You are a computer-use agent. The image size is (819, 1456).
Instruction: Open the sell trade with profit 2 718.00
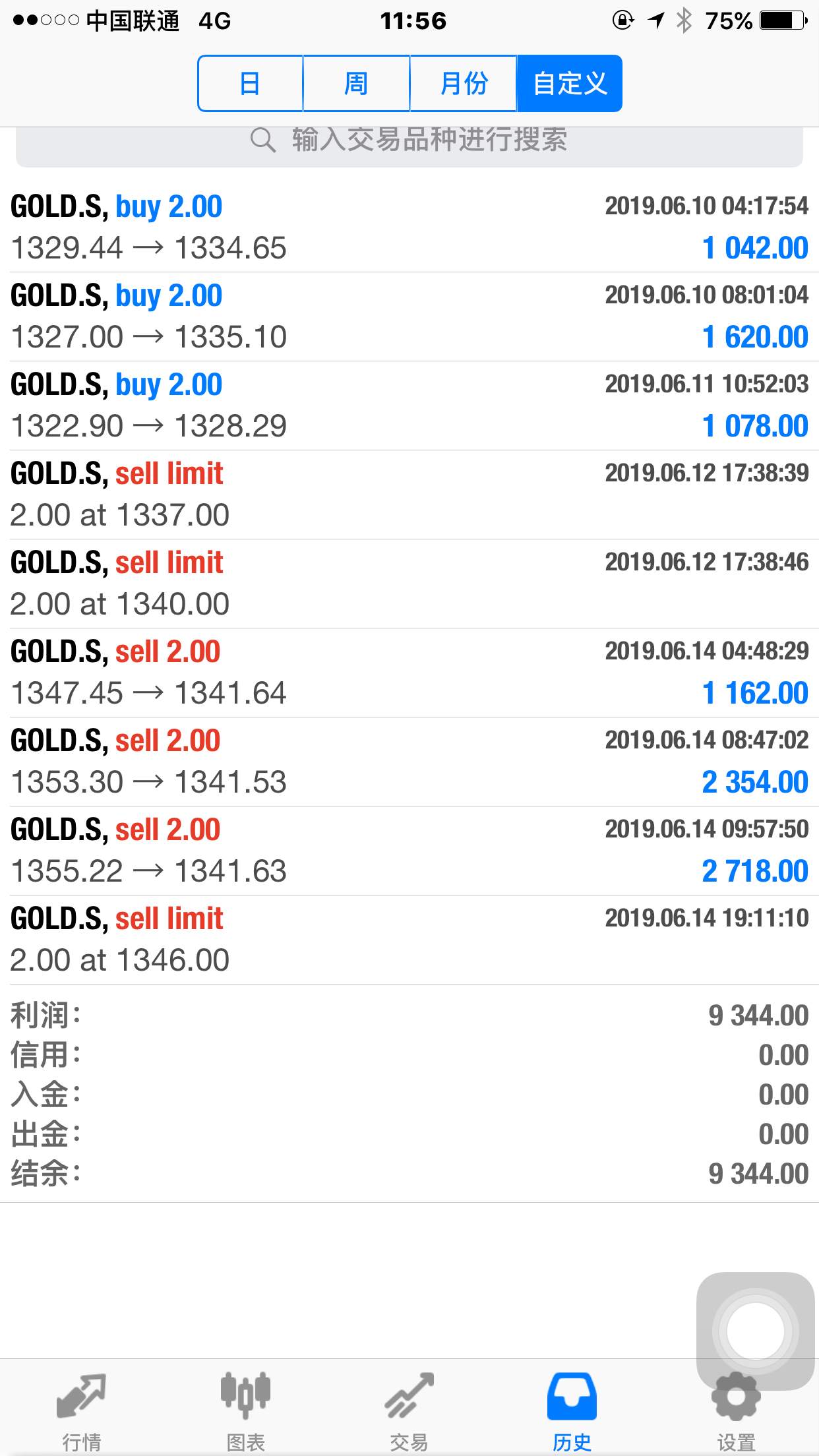(409, 851)
